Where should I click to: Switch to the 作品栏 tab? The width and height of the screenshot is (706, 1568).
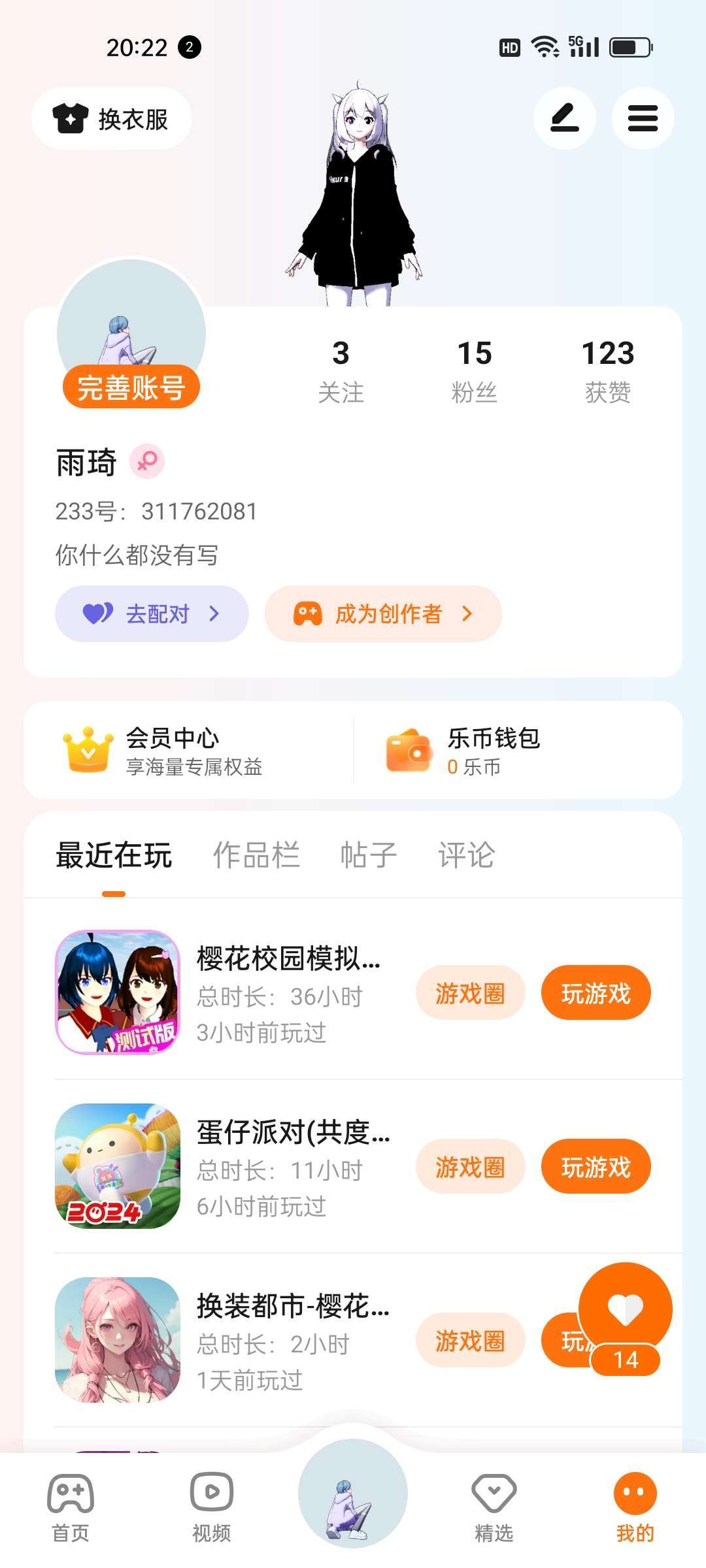256,855
